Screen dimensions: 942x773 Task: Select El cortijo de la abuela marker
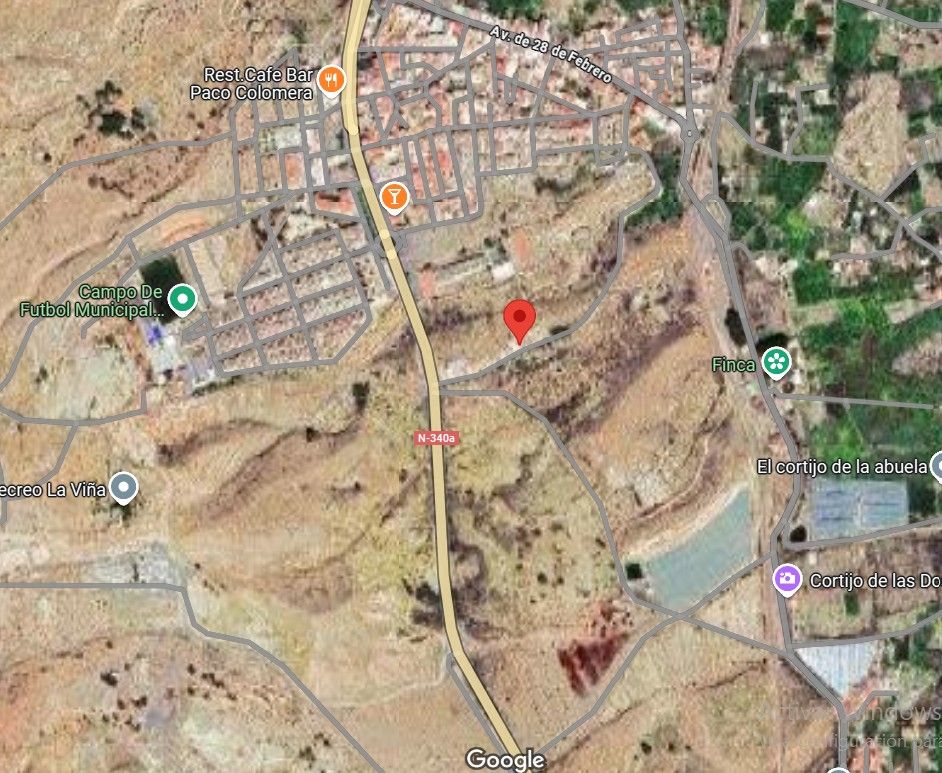(937, 465)
